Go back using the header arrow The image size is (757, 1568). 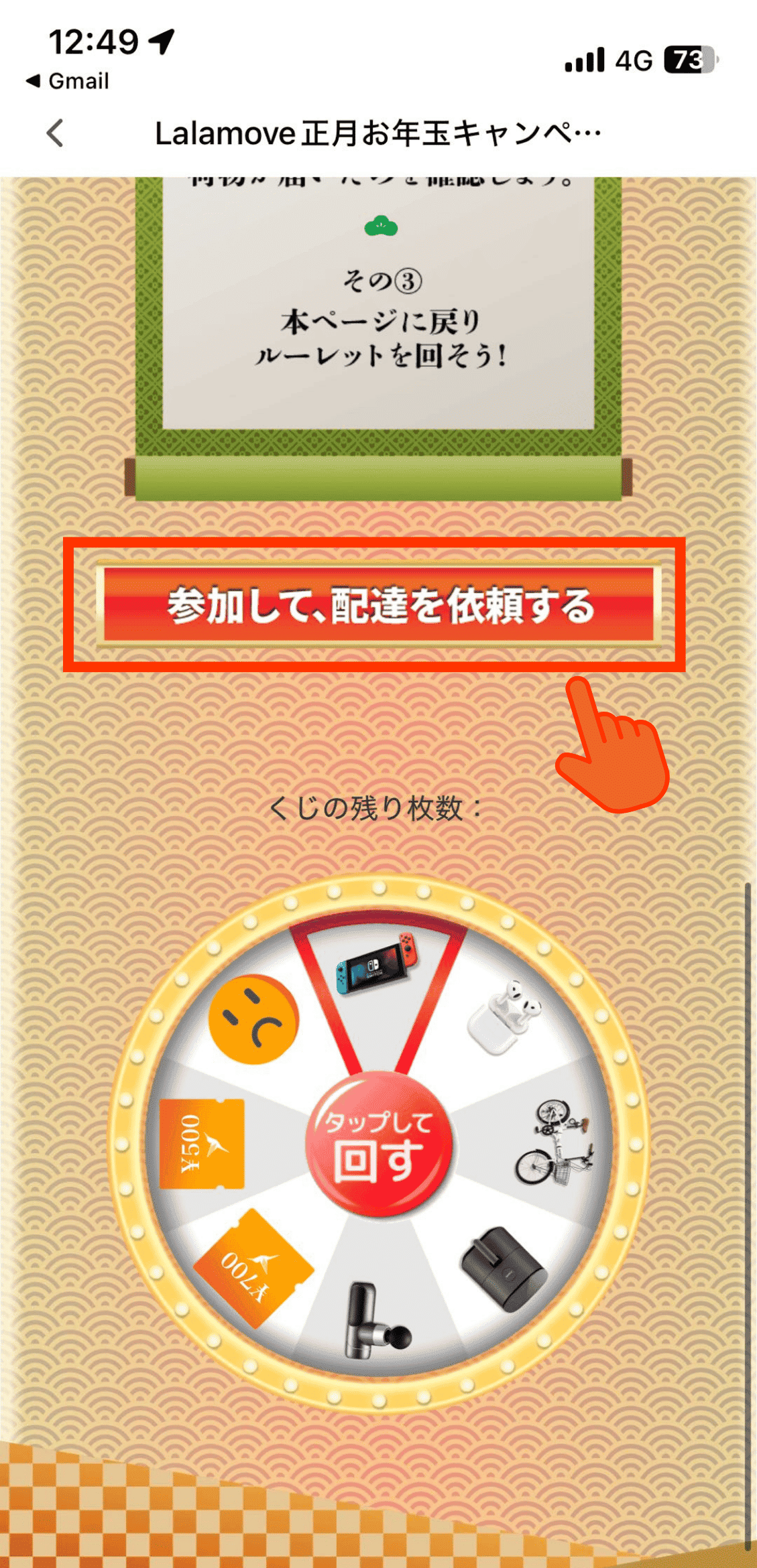tap(55, 133)
